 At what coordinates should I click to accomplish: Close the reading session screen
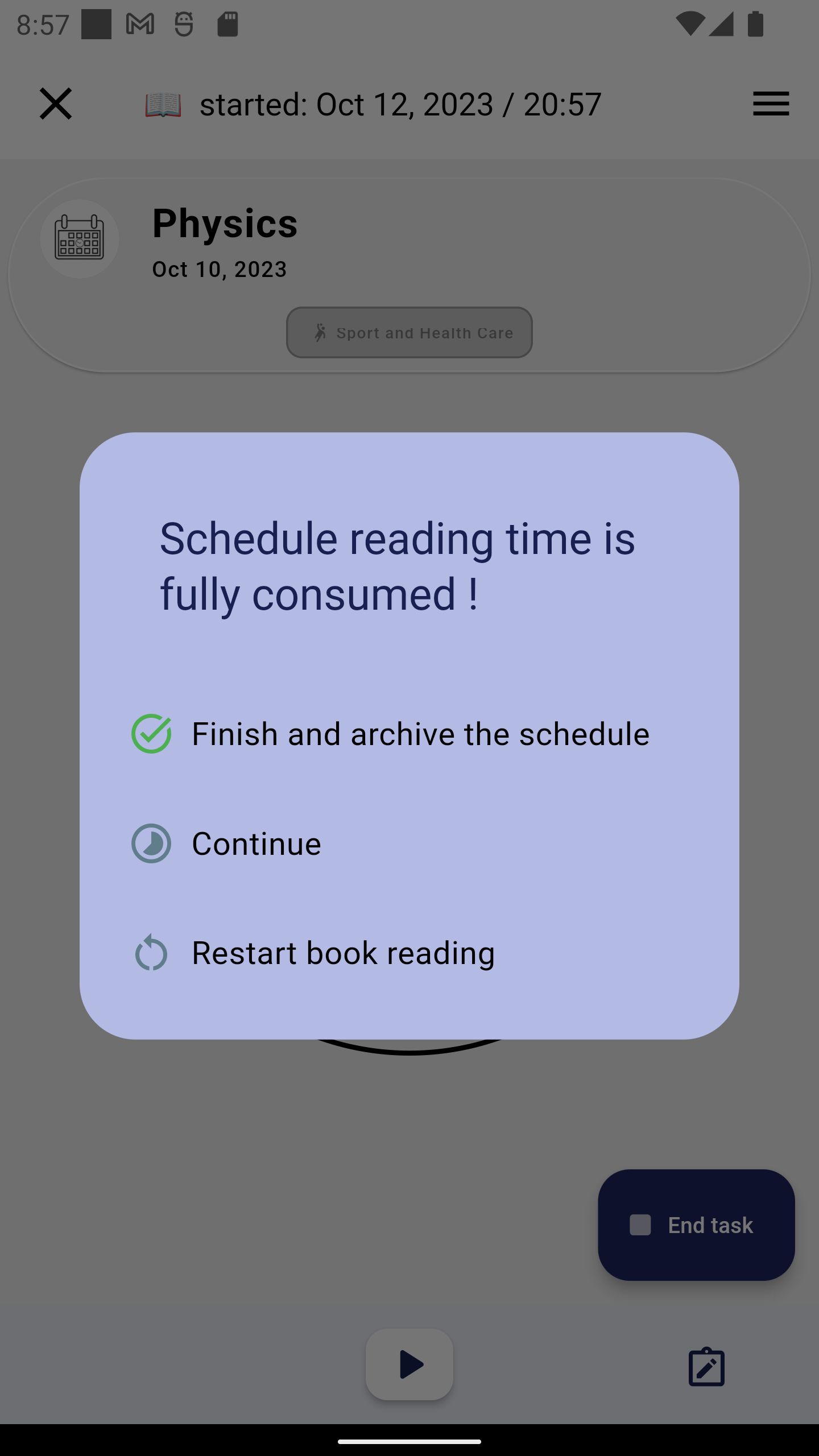[56, 104]
